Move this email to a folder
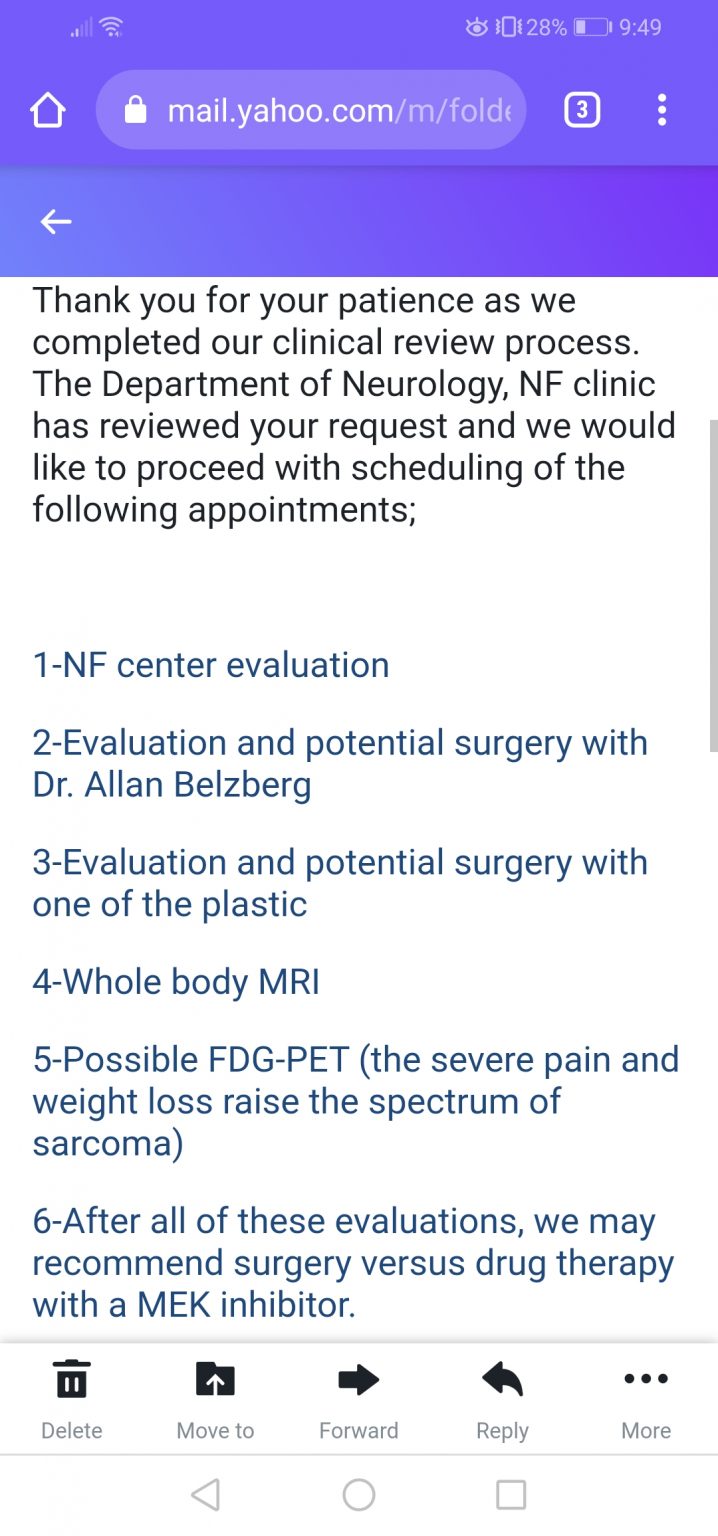The width and height of the screenshot is (718, 1536). pyautogui.click(x=215, y=1398)
